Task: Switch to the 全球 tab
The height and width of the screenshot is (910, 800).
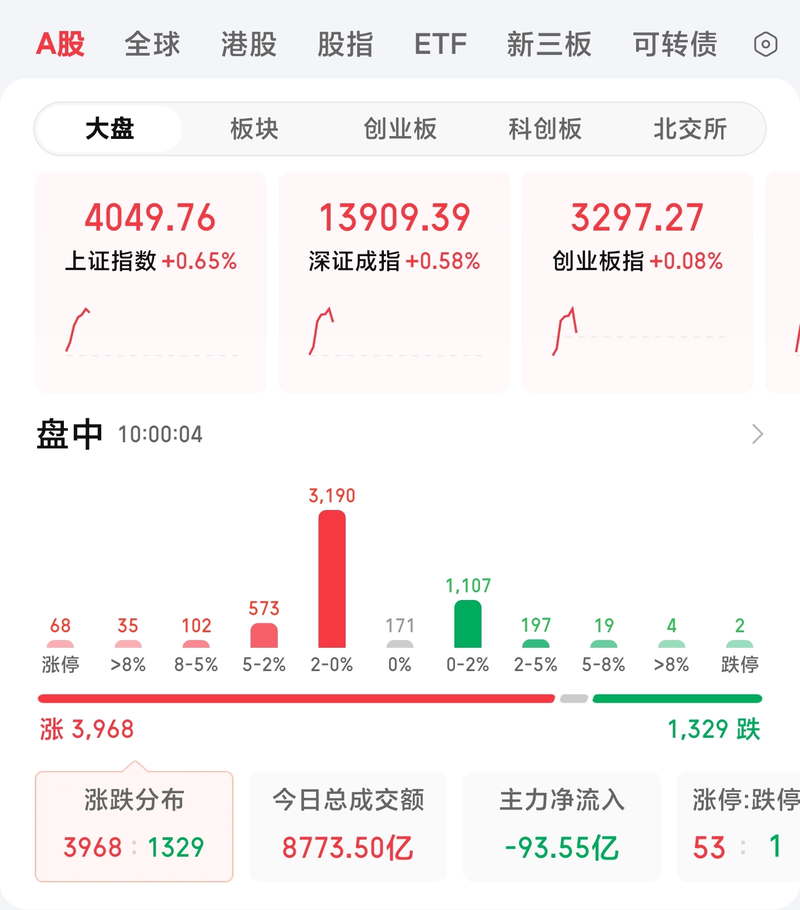Action: click(152, 44)
